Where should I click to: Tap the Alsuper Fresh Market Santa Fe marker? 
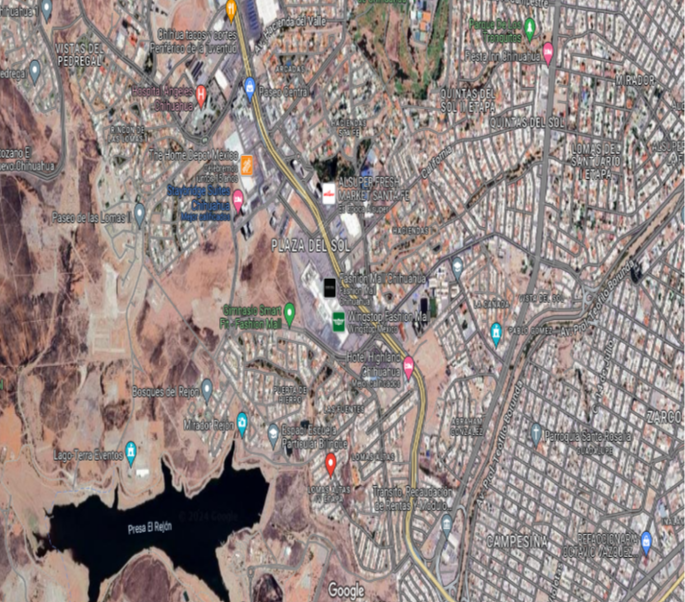[329, 194]
